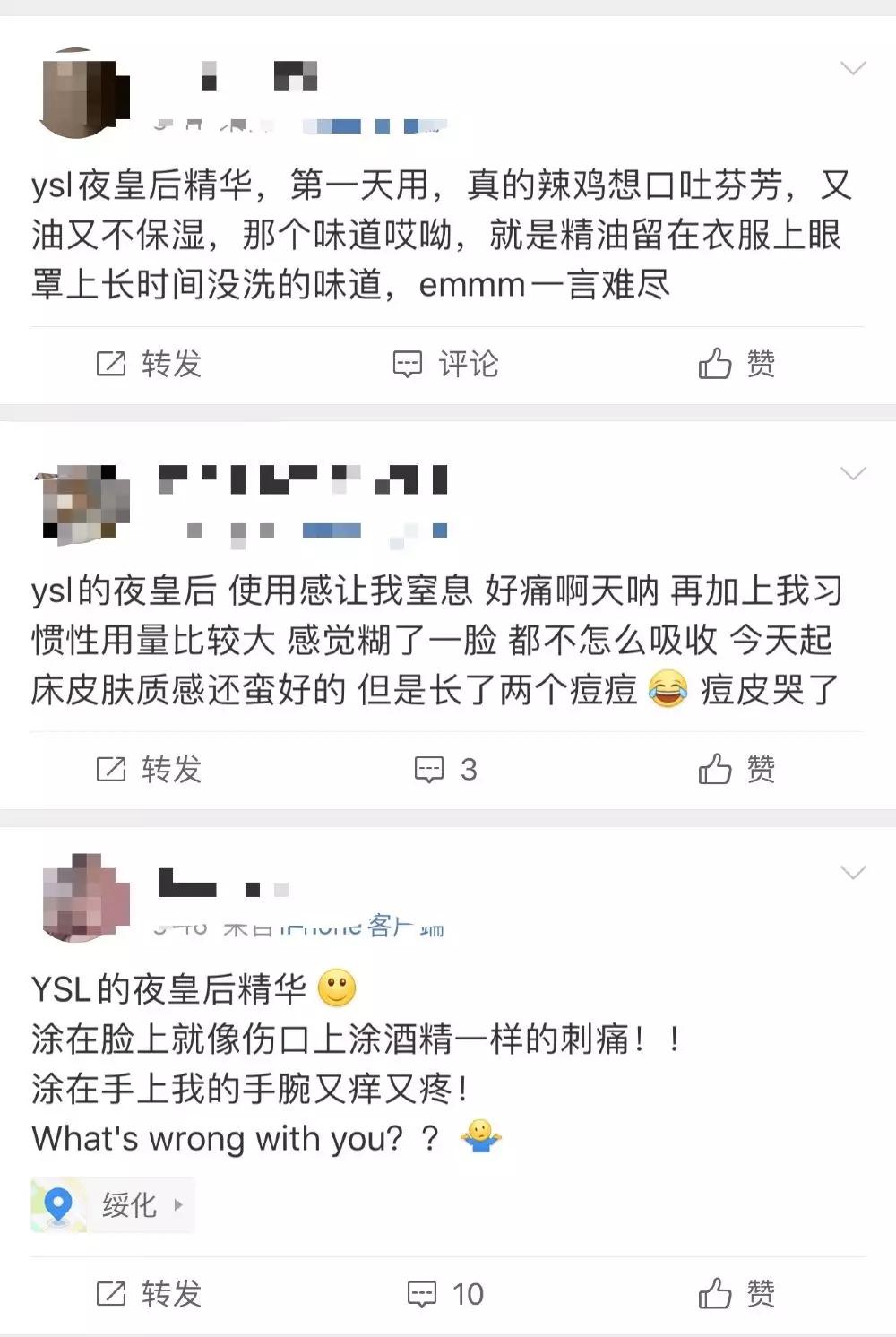Repost the post about 使用感让我窒息
Viewport: 896px width, 1337px height.
[x=149, y=769]
